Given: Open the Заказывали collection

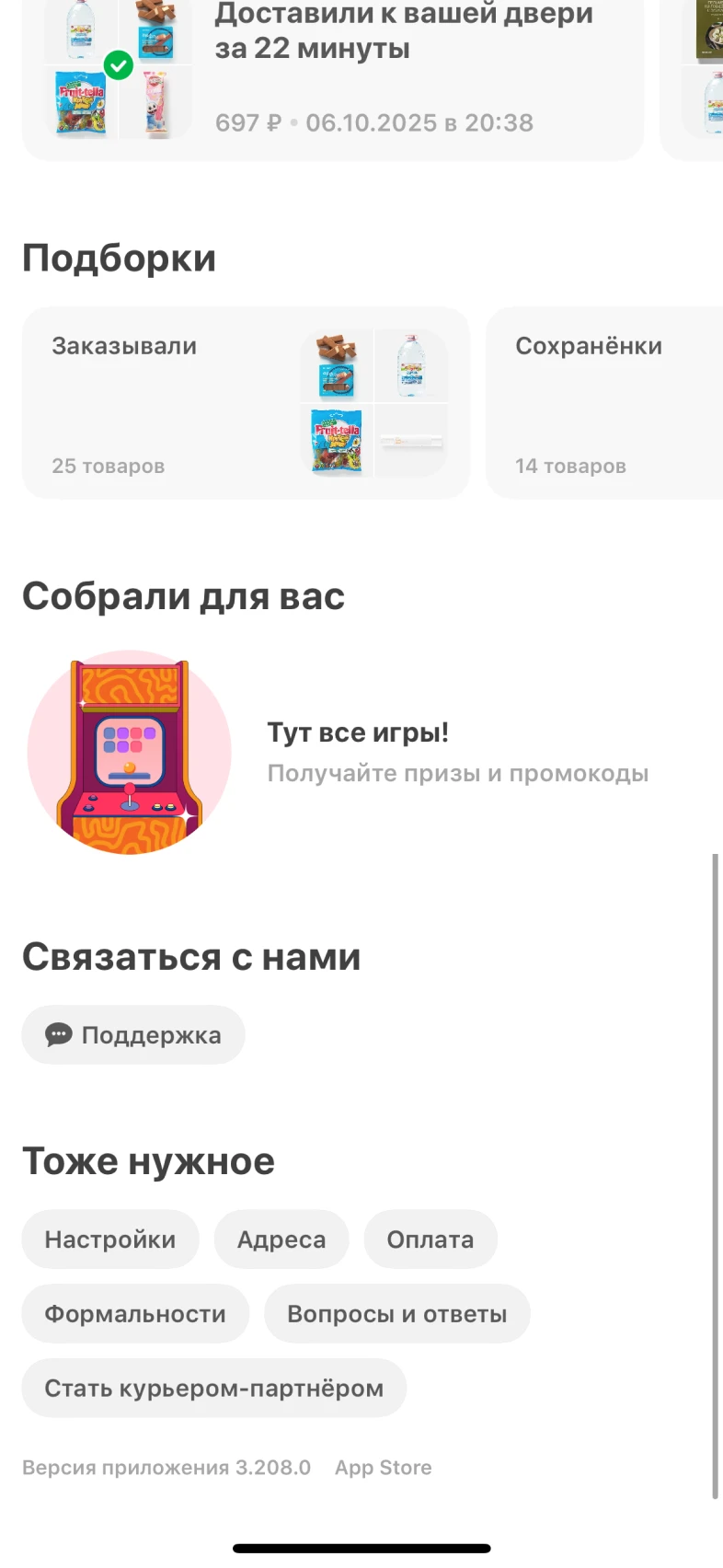Looking at the screenshot, I should pos(246,403).
